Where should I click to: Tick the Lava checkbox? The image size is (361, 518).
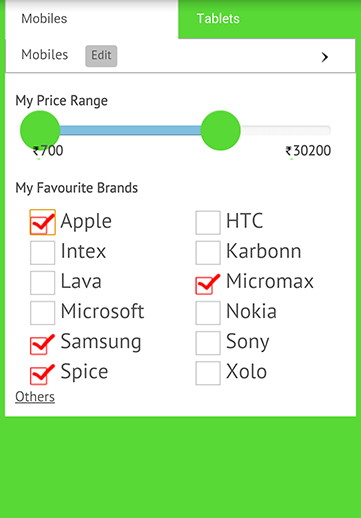pyautogui.click(x=42, y=283)
